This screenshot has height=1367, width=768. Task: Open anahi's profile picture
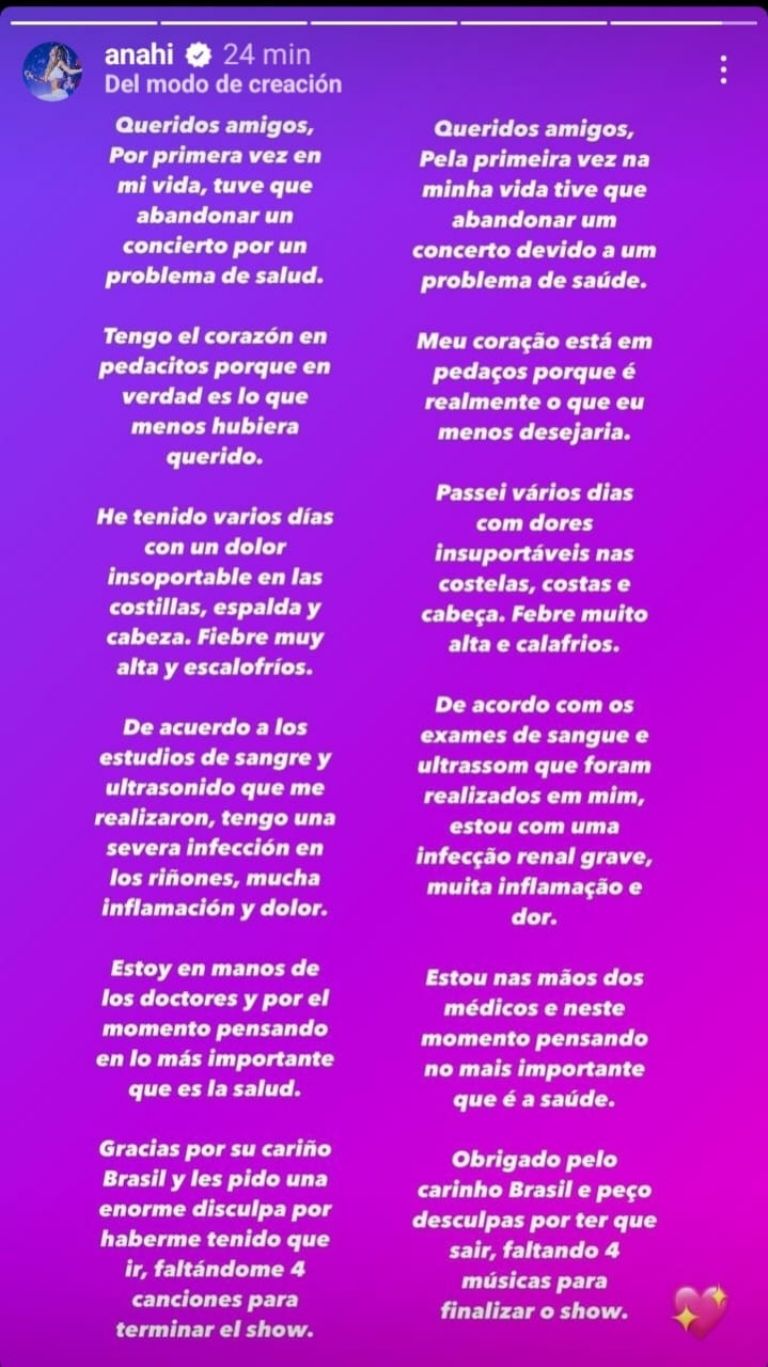click(51, 70)
